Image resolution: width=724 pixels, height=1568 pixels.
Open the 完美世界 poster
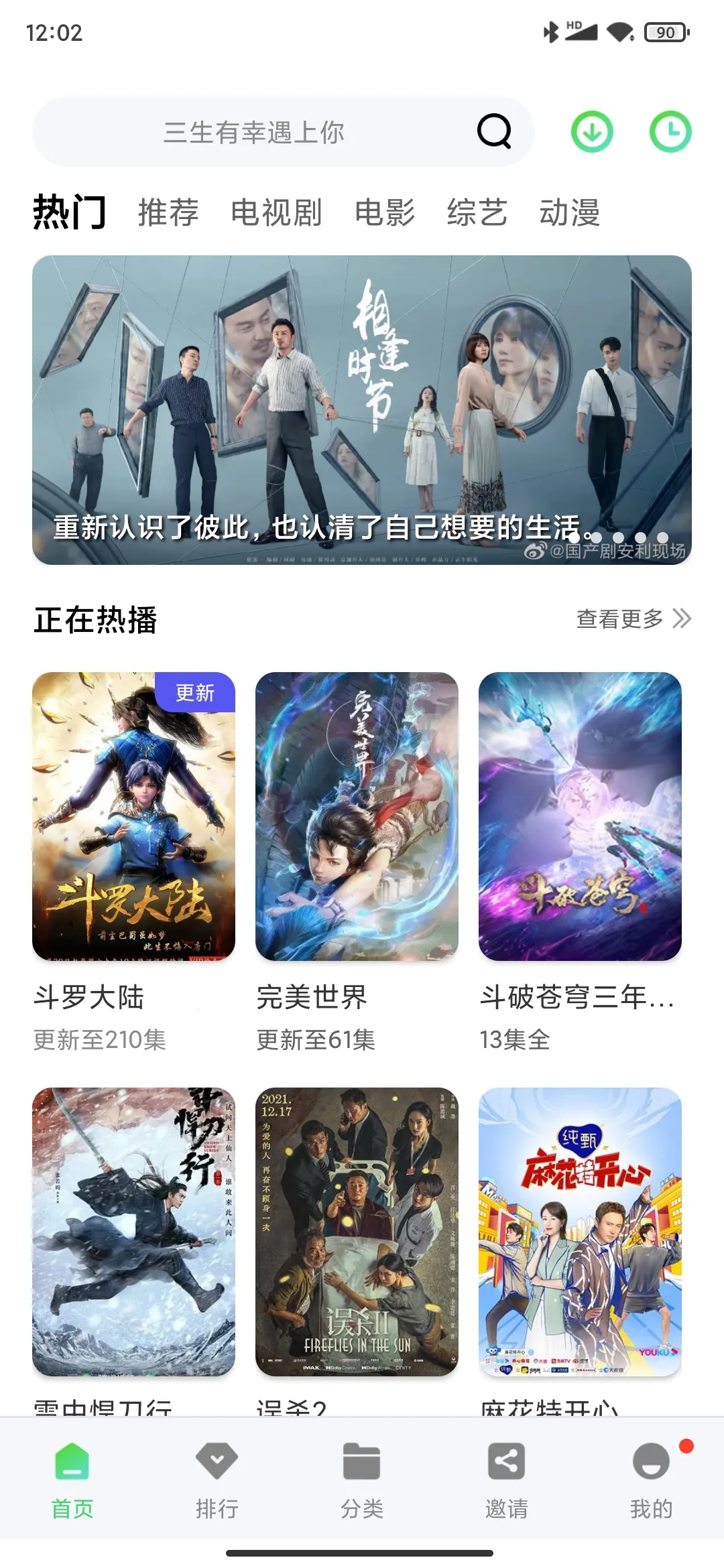click(x=357, y=818)
